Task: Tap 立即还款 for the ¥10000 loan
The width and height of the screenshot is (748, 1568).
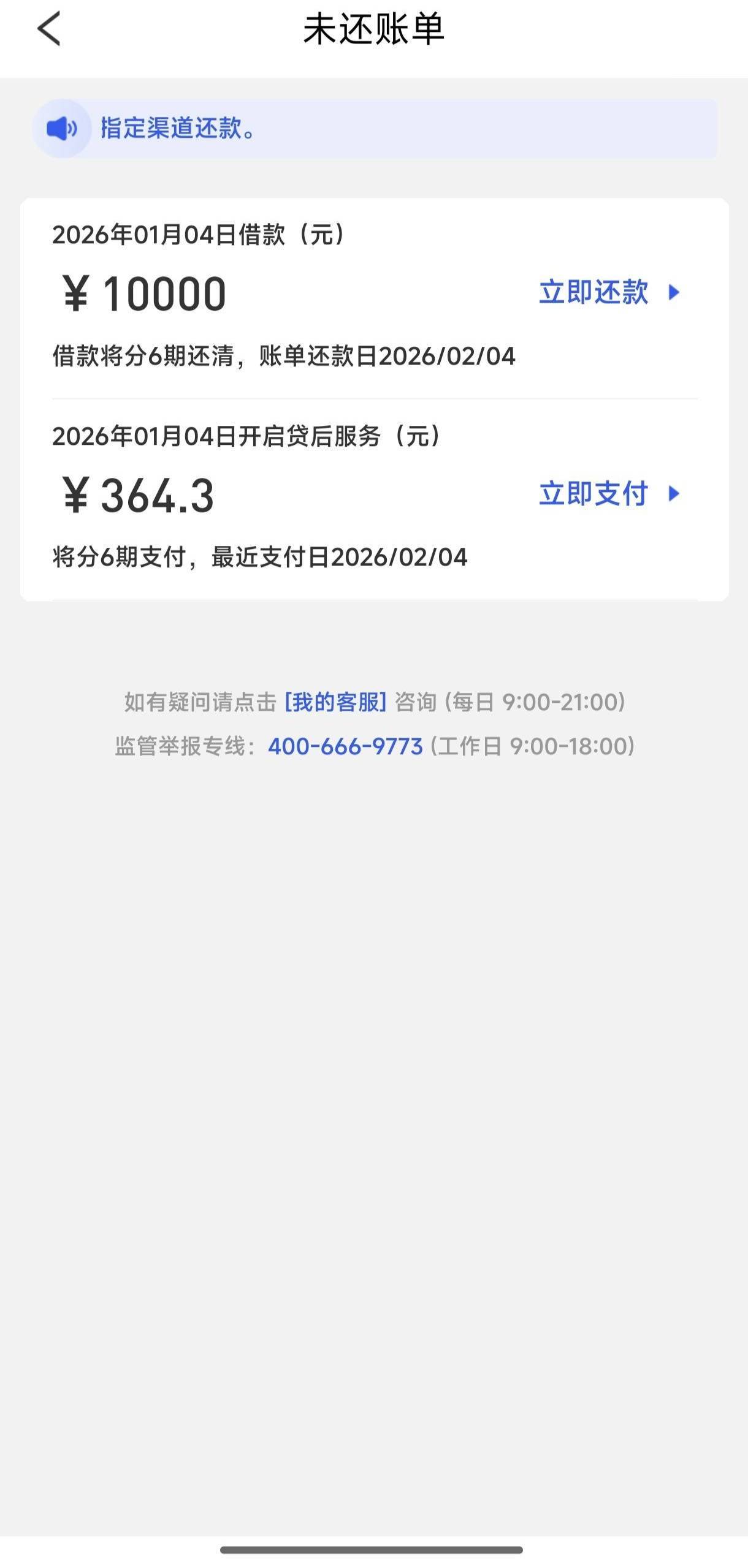Action: 609,292
